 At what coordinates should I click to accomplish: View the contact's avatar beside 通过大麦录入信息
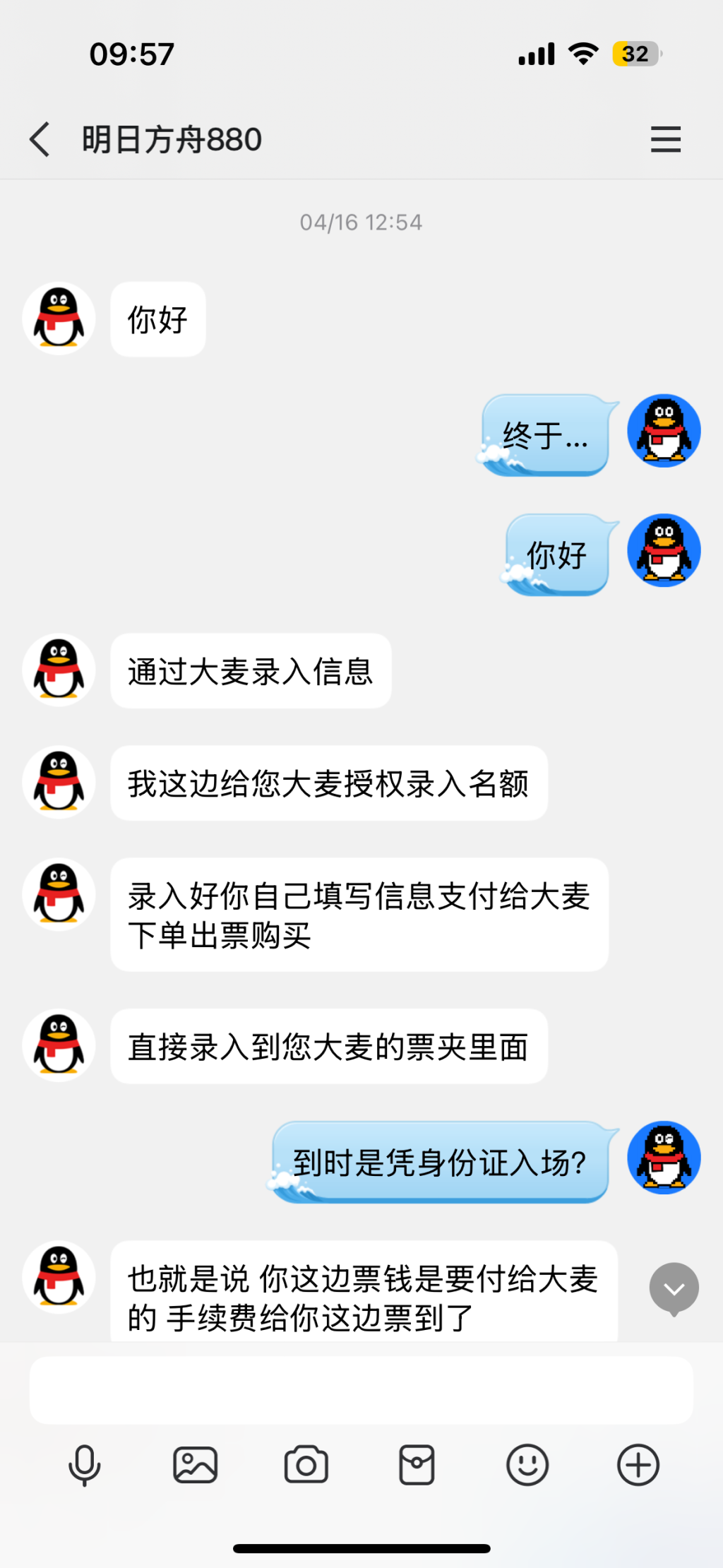tap(59, 670)
